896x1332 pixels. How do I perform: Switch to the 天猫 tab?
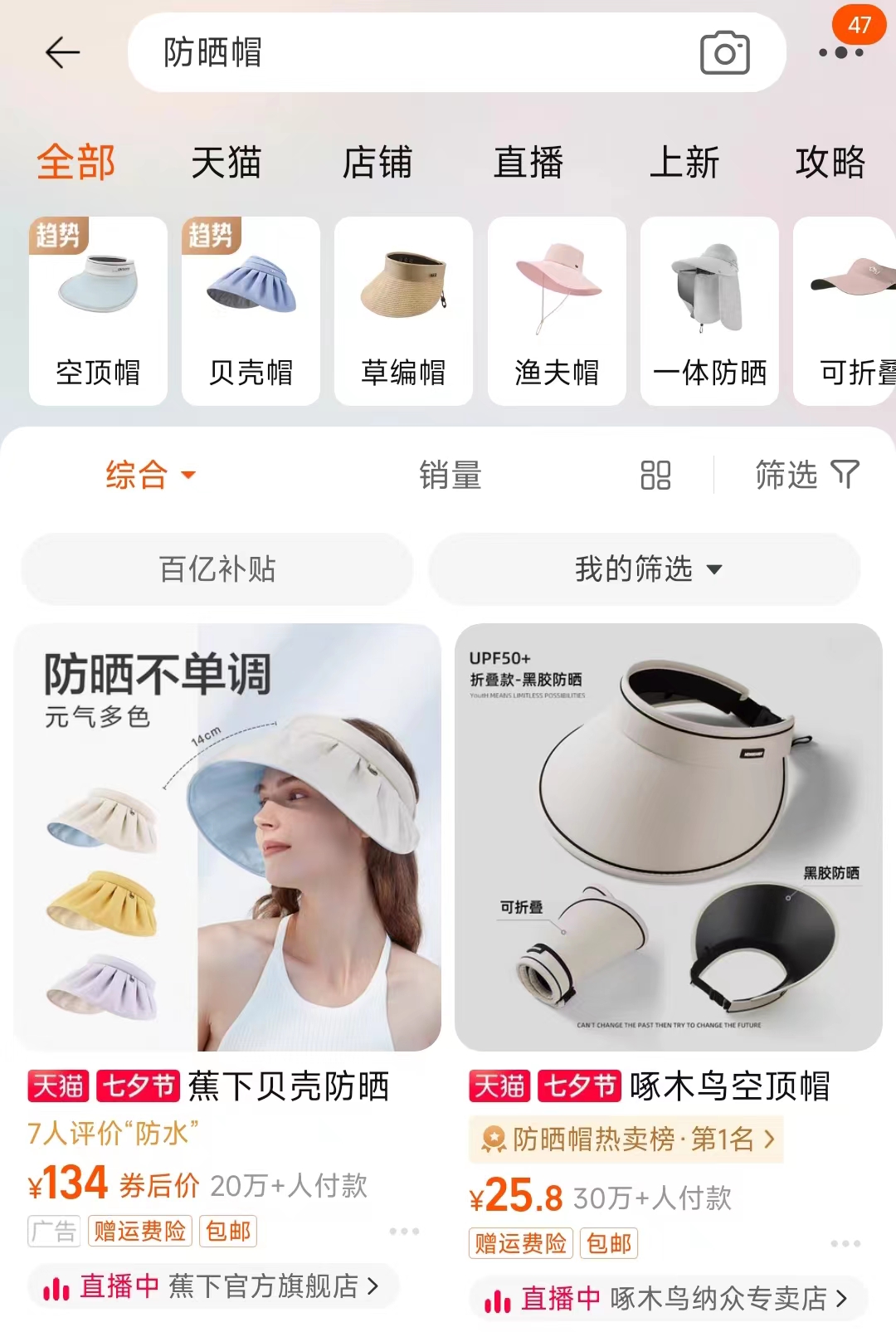(x=226, y=162)
